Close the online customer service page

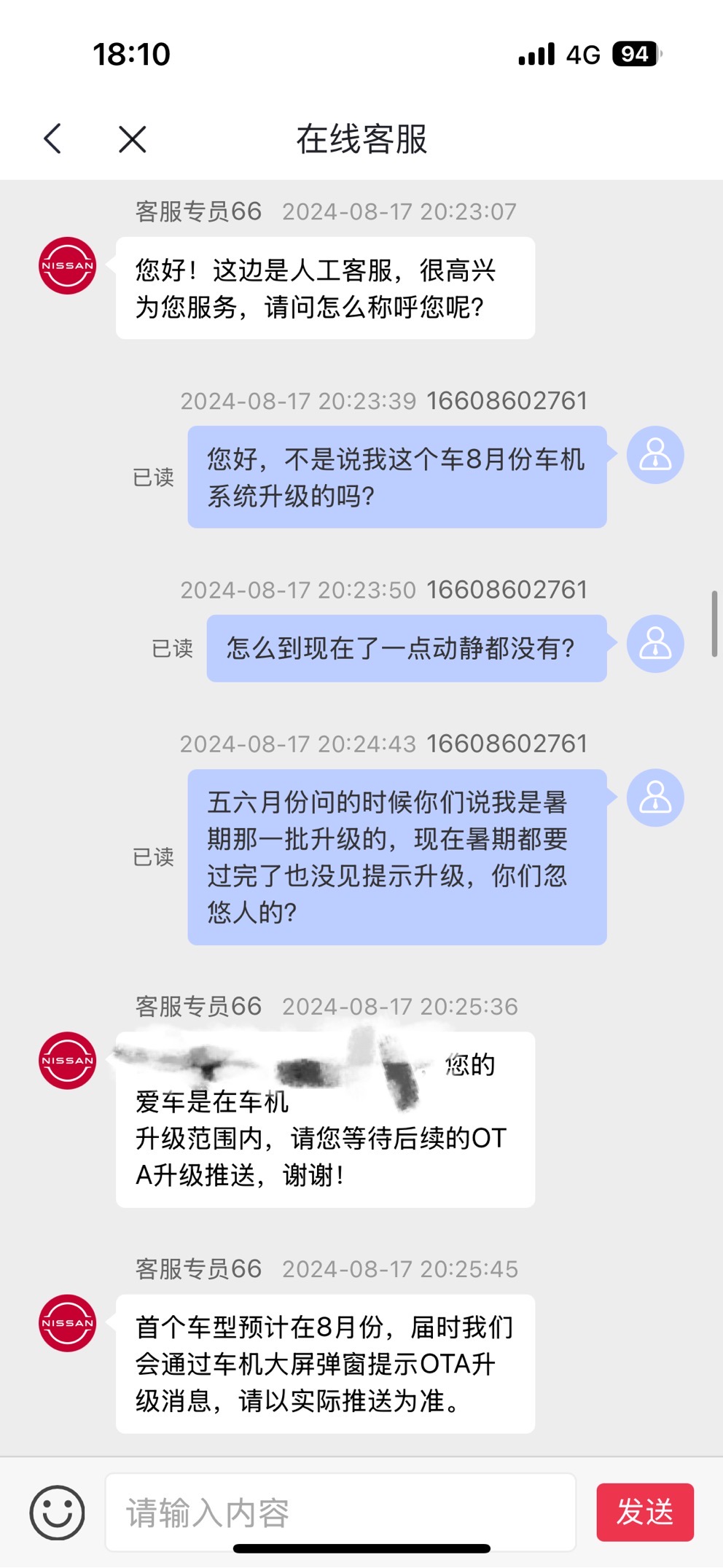click(x=133, y=139)
